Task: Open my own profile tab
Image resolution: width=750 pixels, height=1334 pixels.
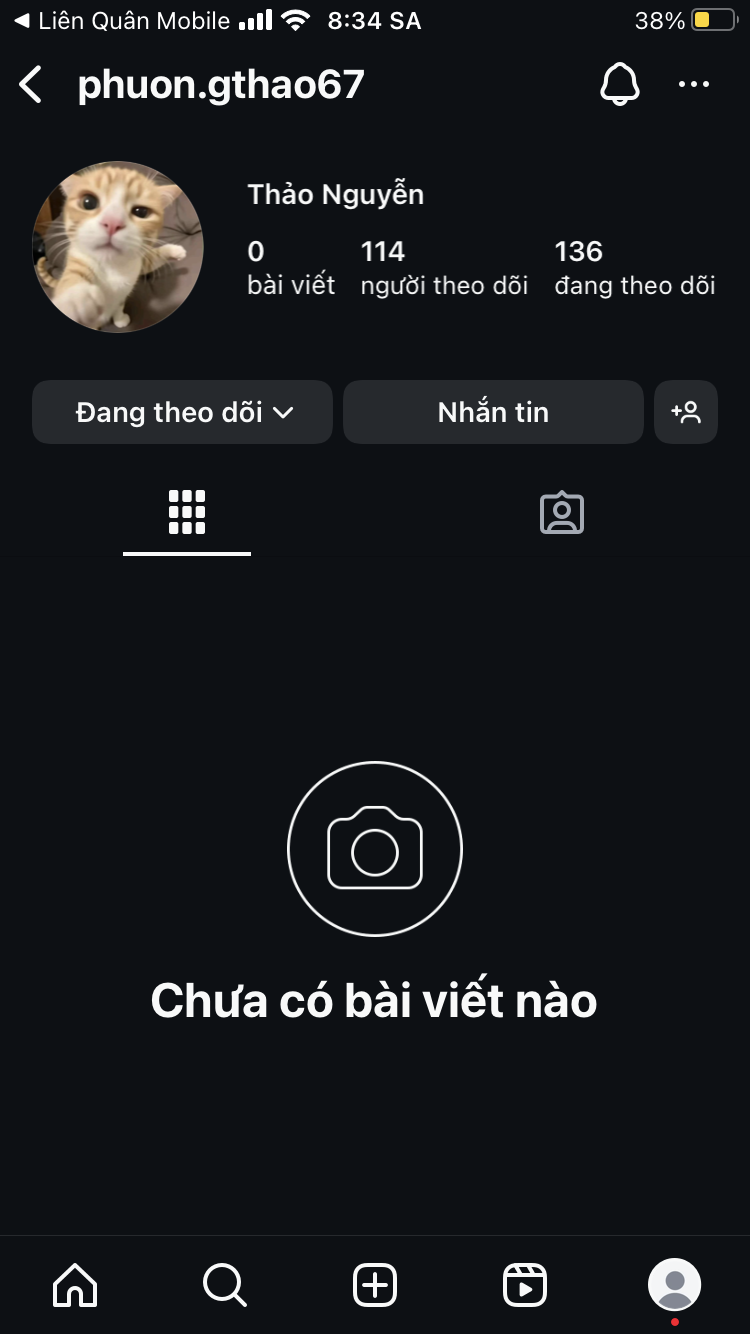Action: point(674,1284)
